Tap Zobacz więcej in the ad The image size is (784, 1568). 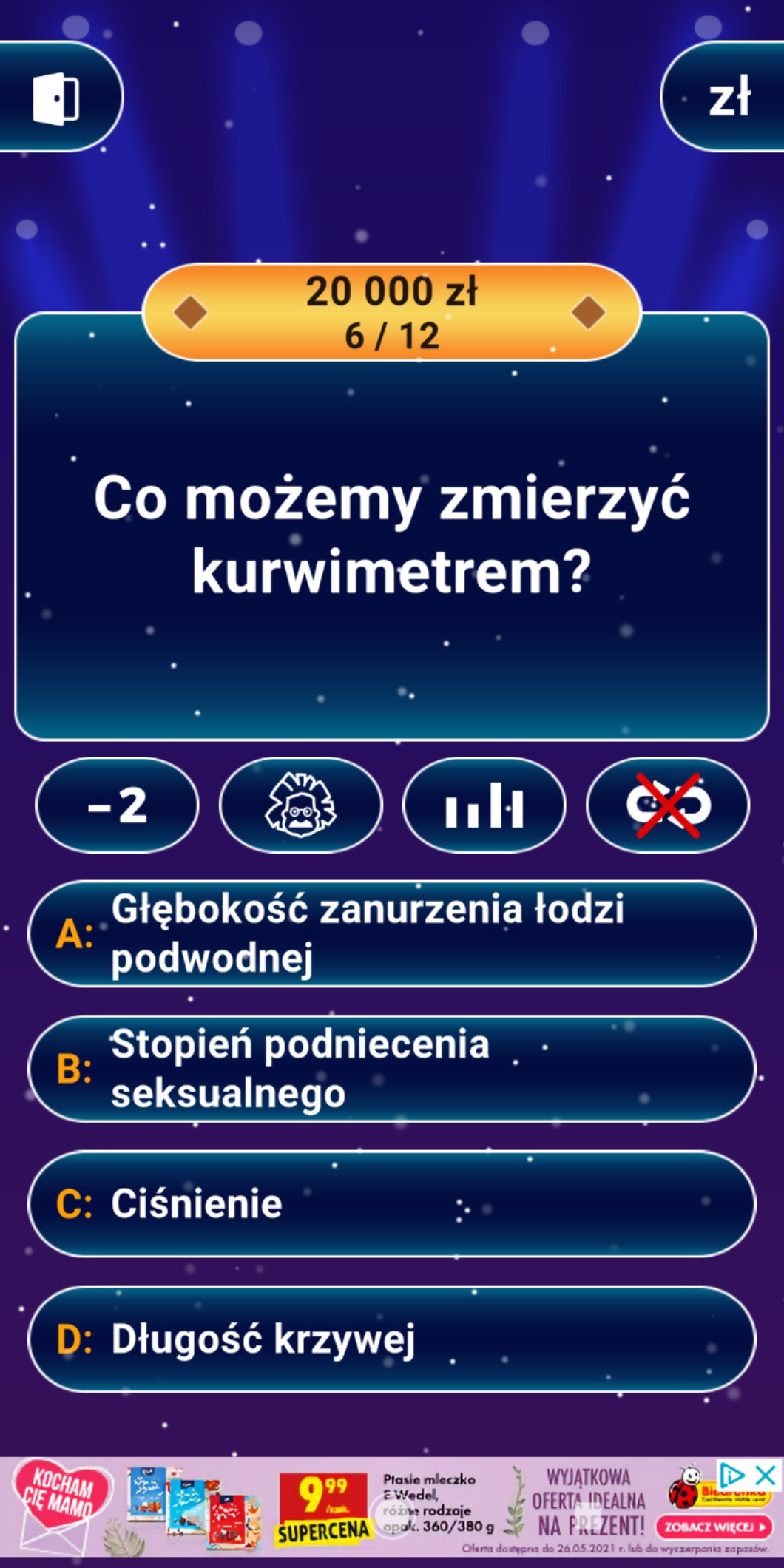(x=713, y=1527)
